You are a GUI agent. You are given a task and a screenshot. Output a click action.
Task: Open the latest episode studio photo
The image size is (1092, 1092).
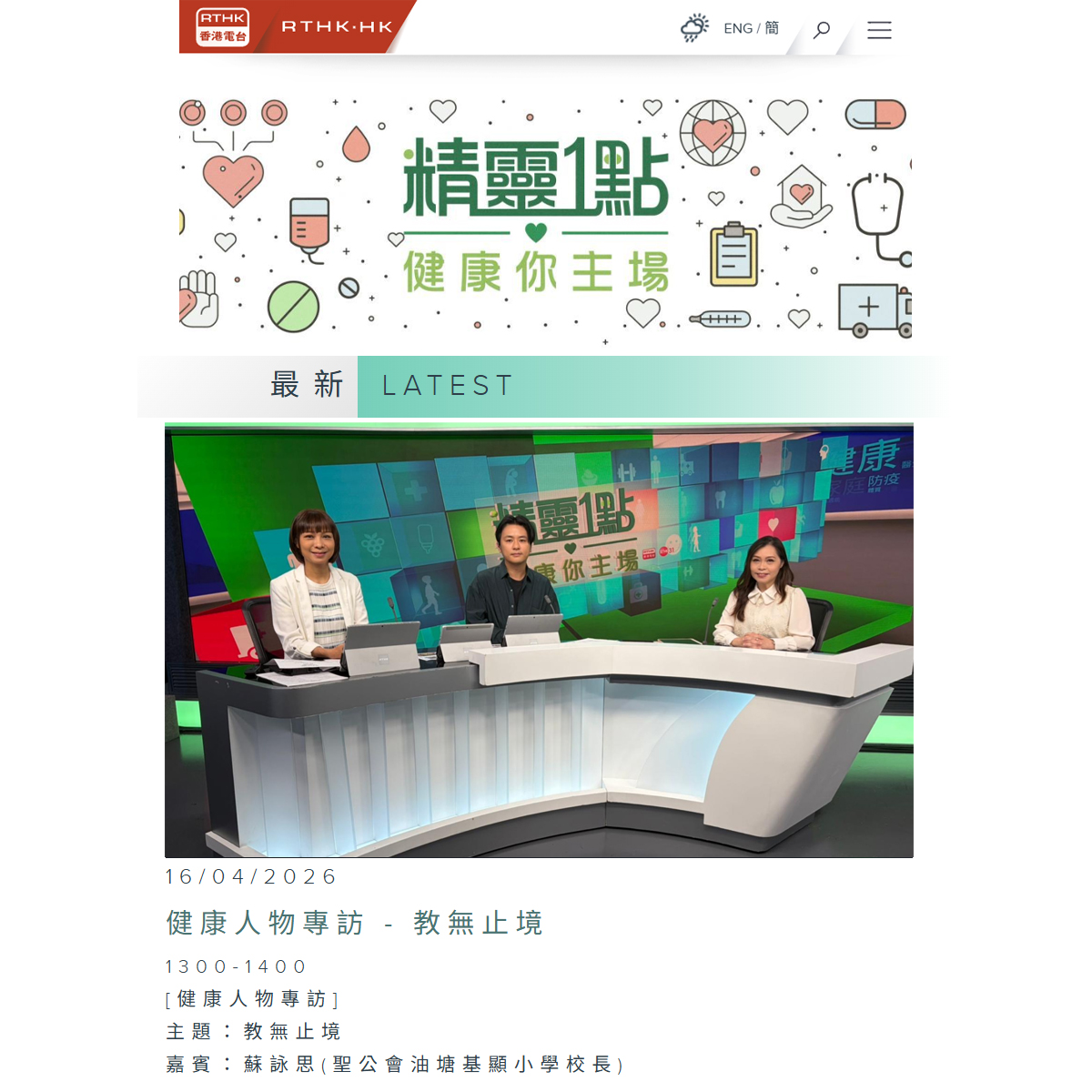pyautogui.click(x=539, y=640)
